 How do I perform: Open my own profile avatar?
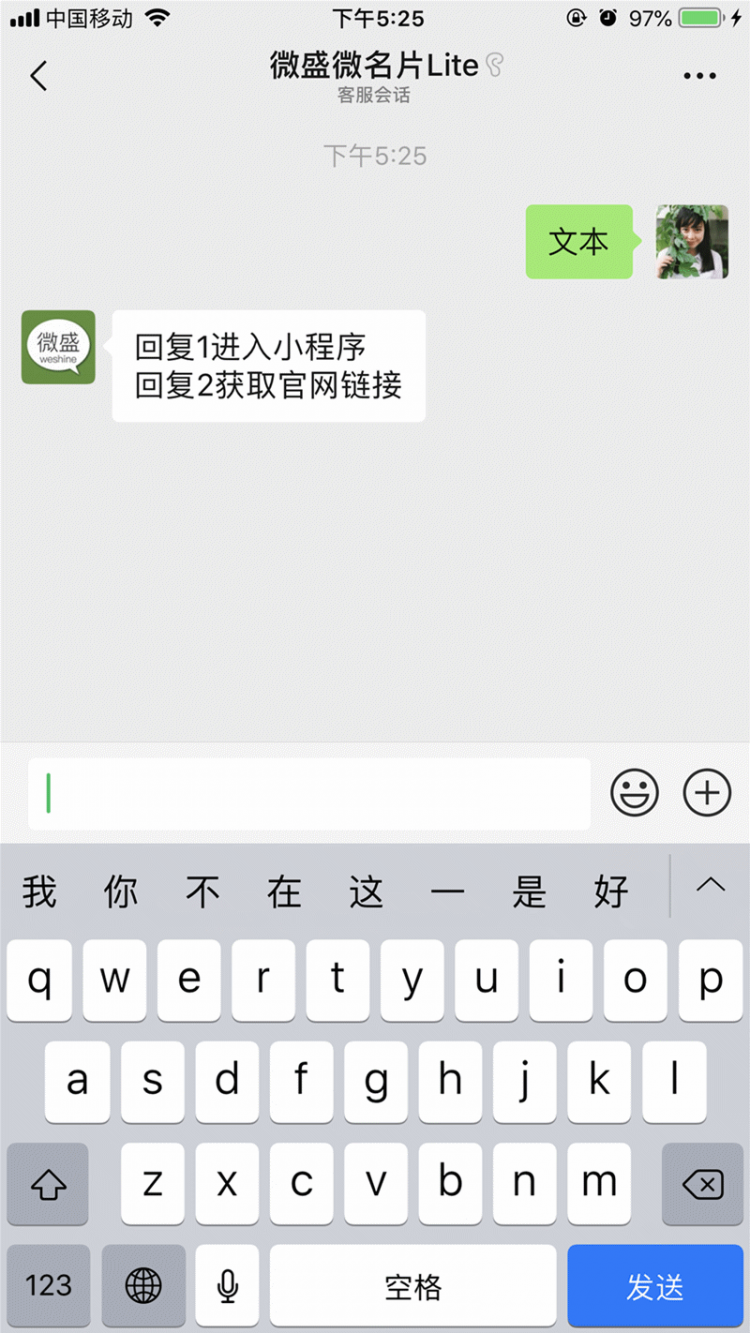[x=691, y=242]
